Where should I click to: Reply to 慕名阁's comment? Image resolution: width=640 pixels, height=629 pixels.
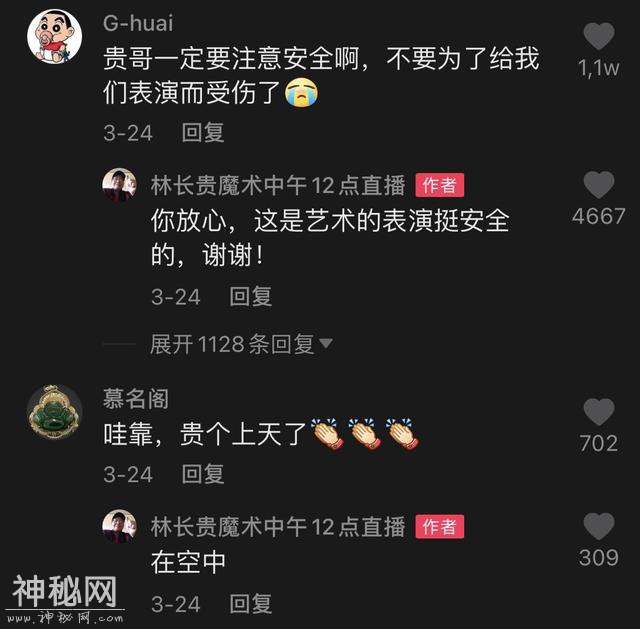tap(203, 474)
